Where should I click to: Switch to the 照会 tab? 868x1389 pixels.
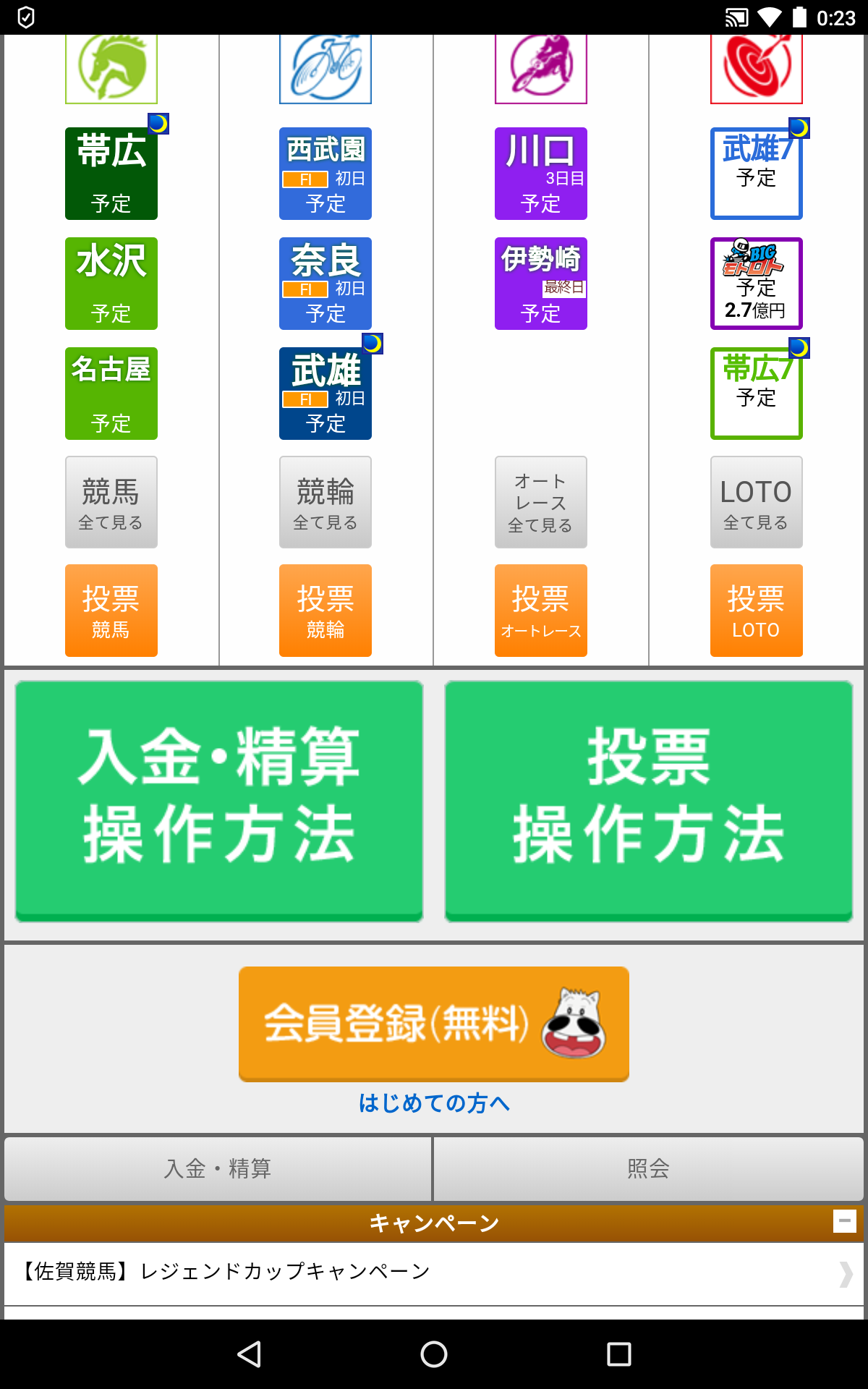click(x=649, y=1168)
